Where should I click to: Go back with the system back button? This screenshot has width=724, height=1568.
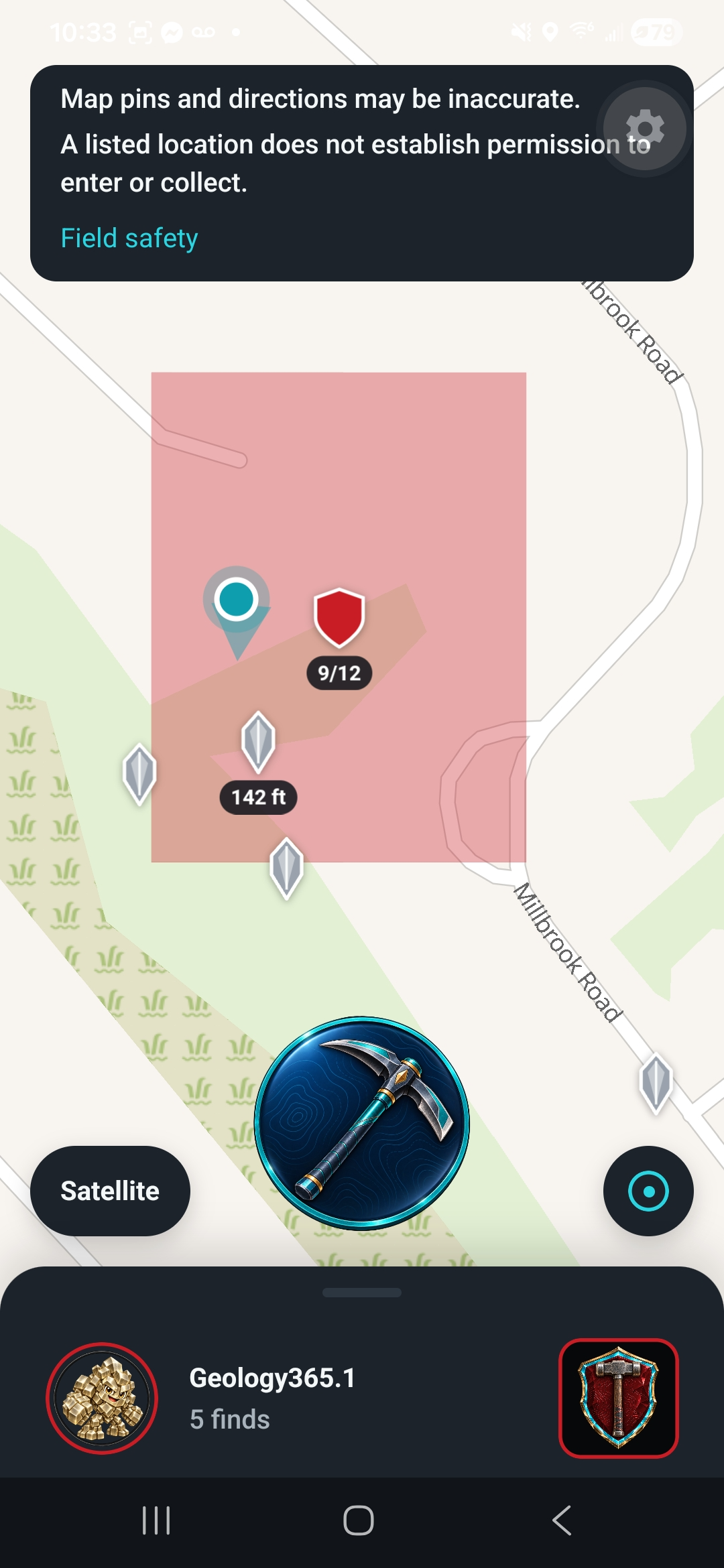[x=562, y=1520]
